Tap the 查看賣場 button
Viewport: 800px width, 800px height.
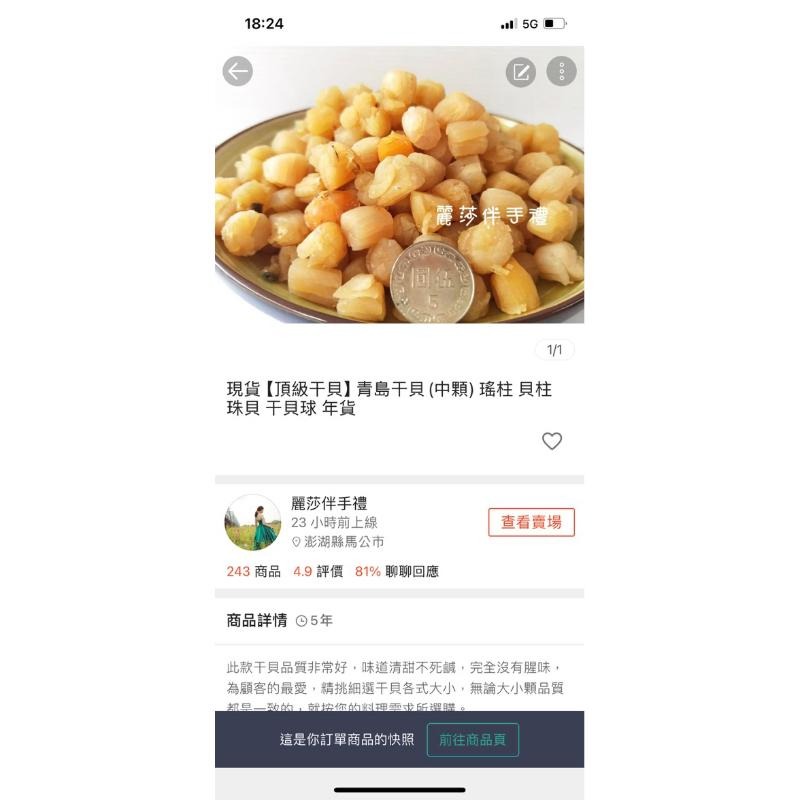click(x=531, y=522)
